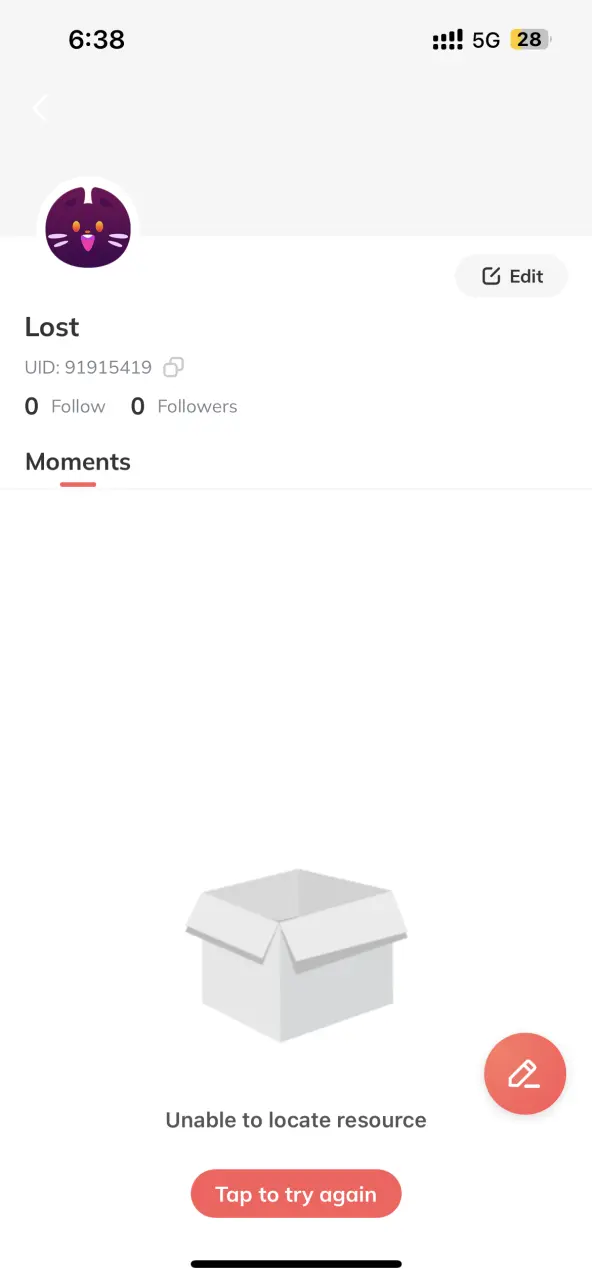The width and height of the screenshot is (592, 1280).
Task: Tap to try again
Action: click(296, 1194)
